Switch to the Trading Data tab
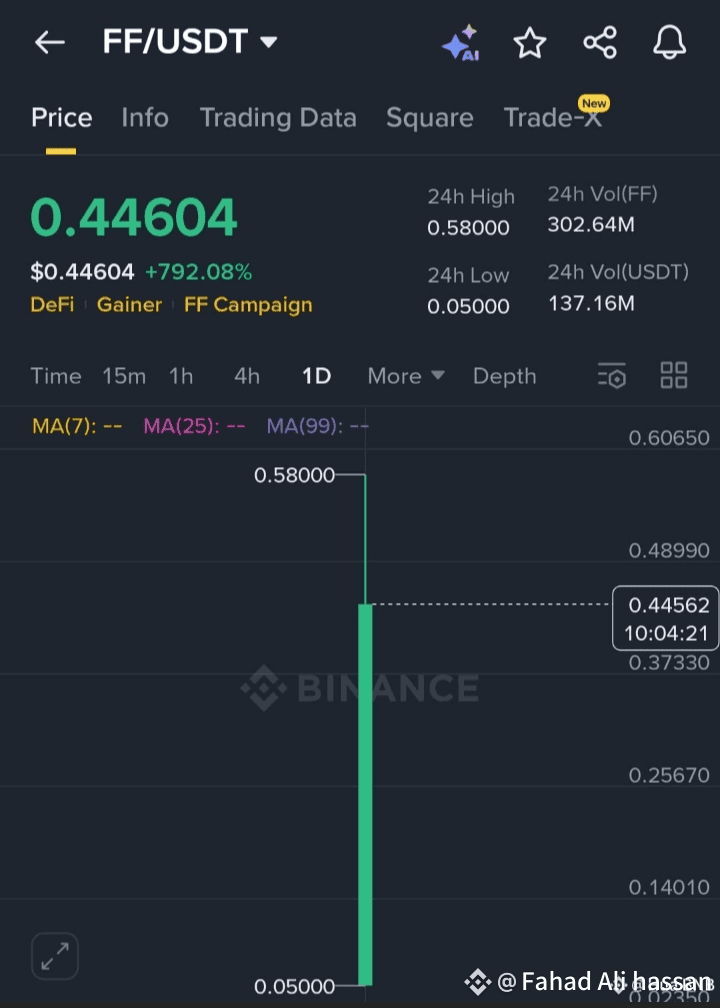 pos(278,118)
